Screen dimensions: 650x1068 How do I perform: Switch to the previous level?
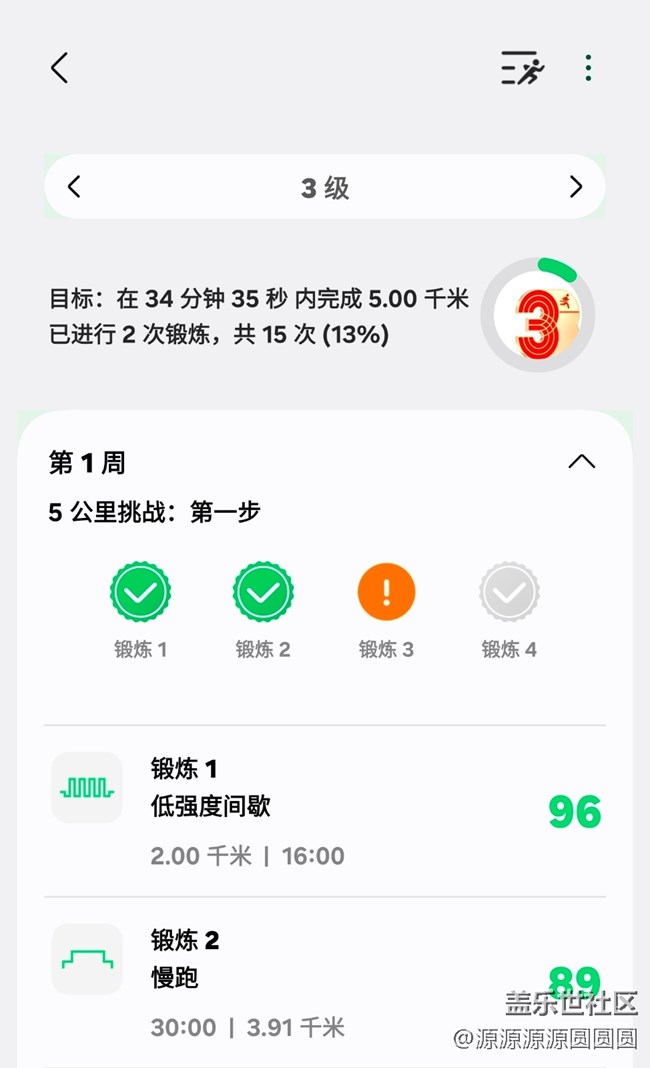click(x=74, y=187)
